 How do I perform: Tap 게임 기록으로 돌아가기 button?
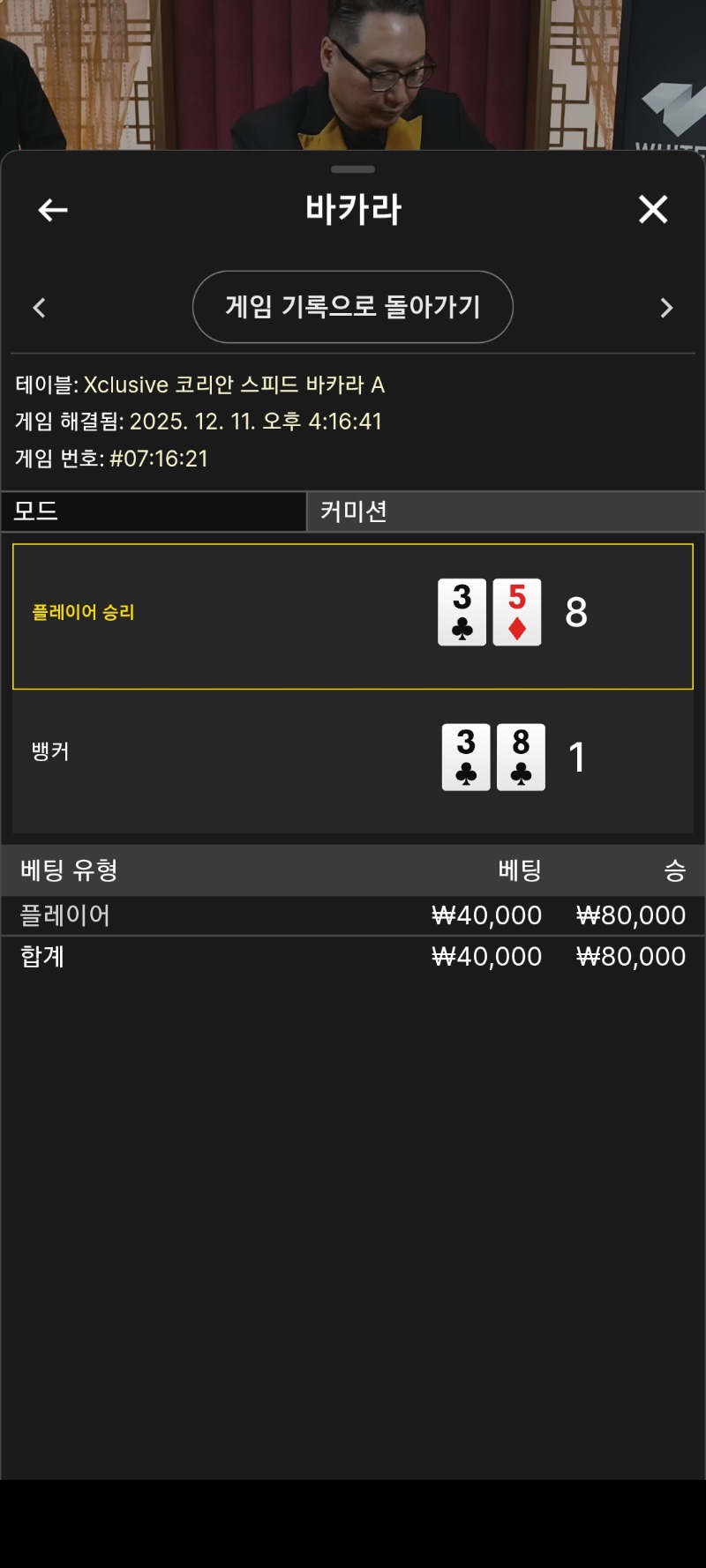pyautogui.click(x=353, y=307)
